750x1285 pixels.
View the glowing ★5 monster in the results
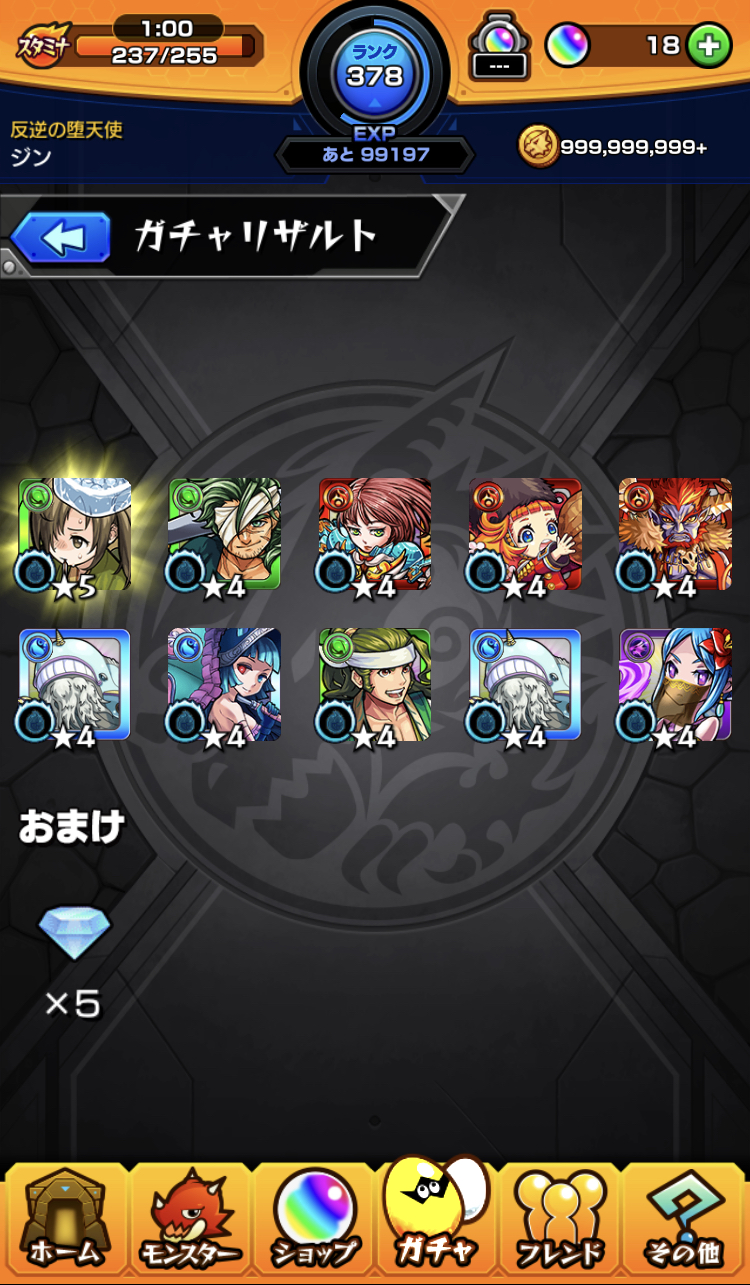[75, 535]
